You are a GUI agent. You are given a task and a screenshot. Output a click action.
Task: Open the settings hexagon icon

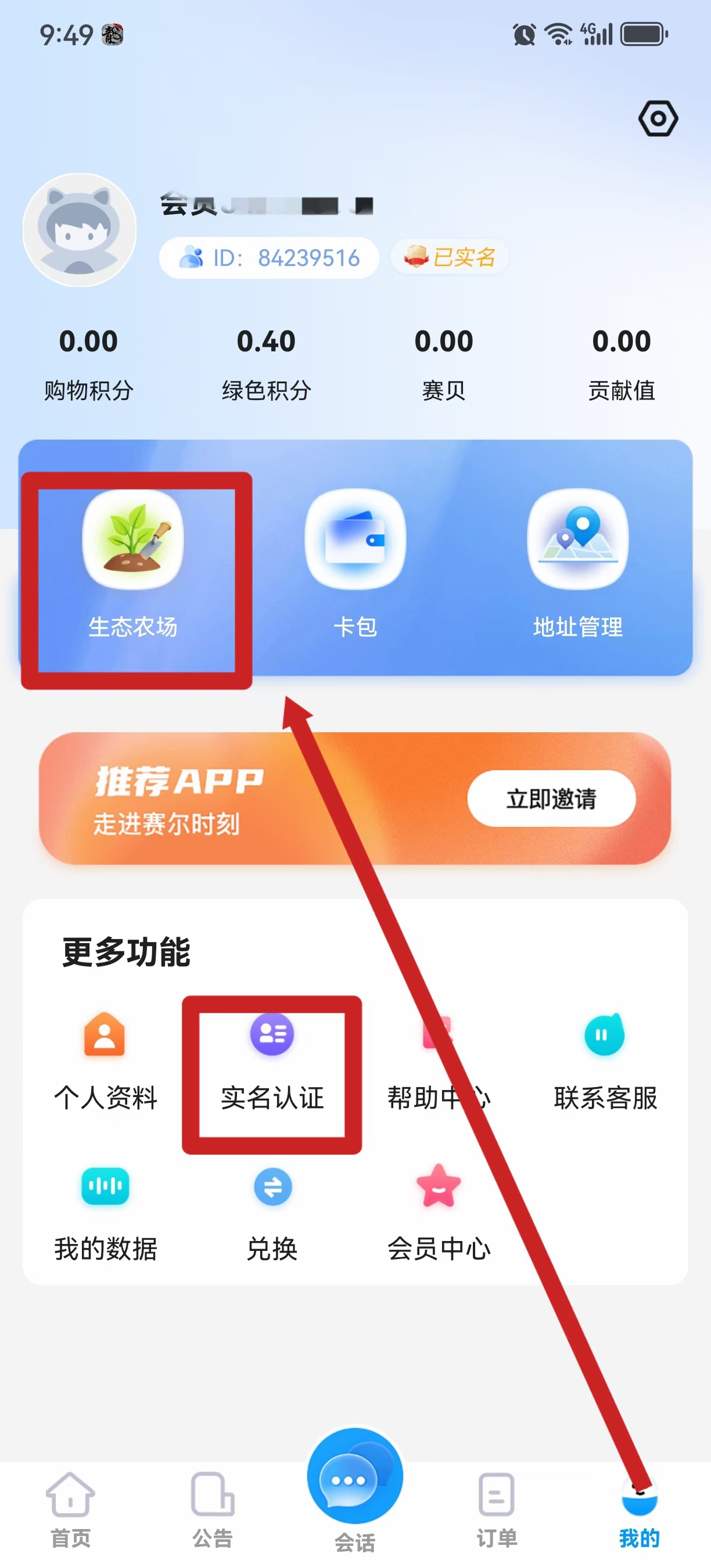[x=658, y=118]
